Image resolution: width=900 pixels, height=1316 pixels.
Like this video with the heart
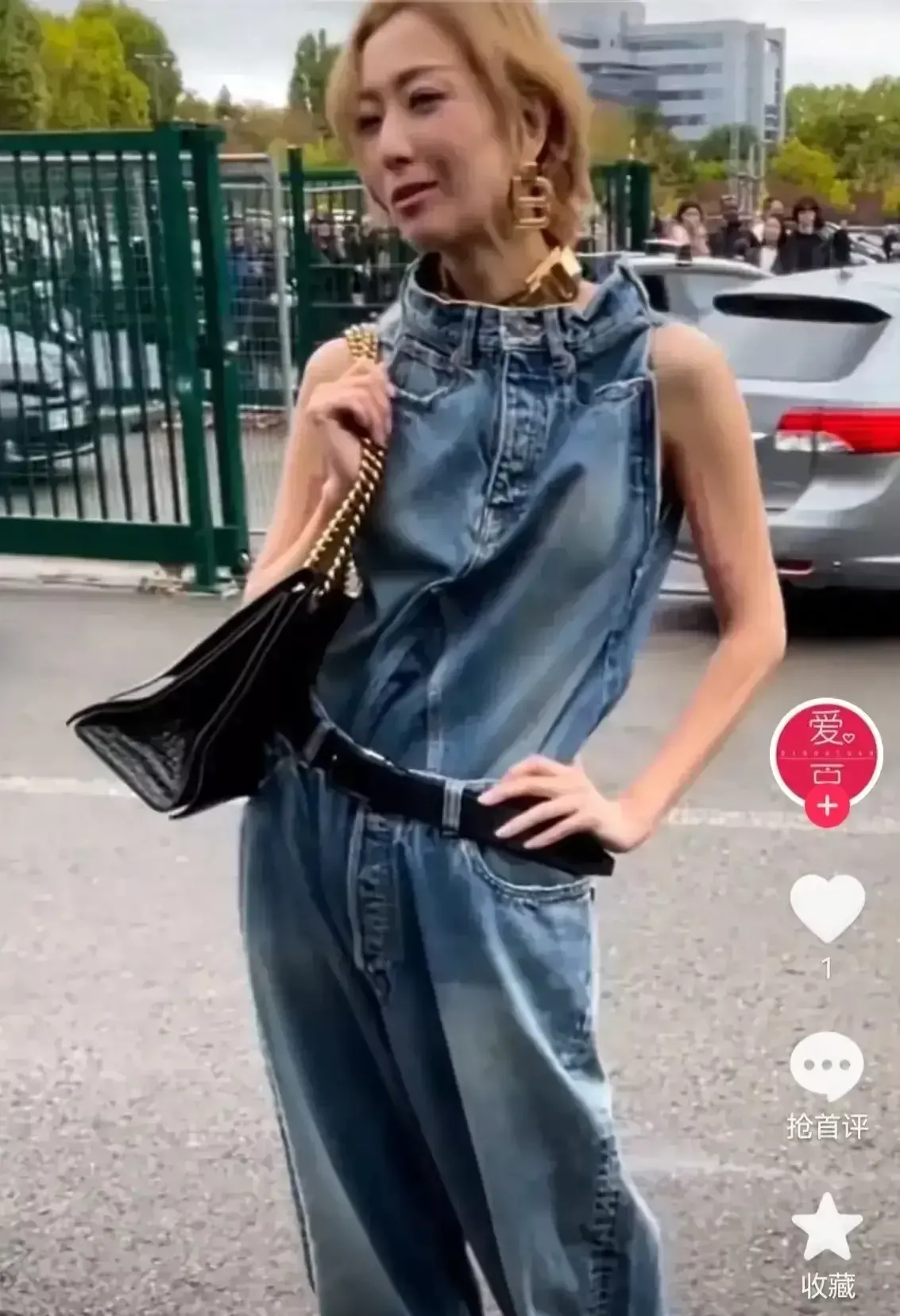click(827, 908)
